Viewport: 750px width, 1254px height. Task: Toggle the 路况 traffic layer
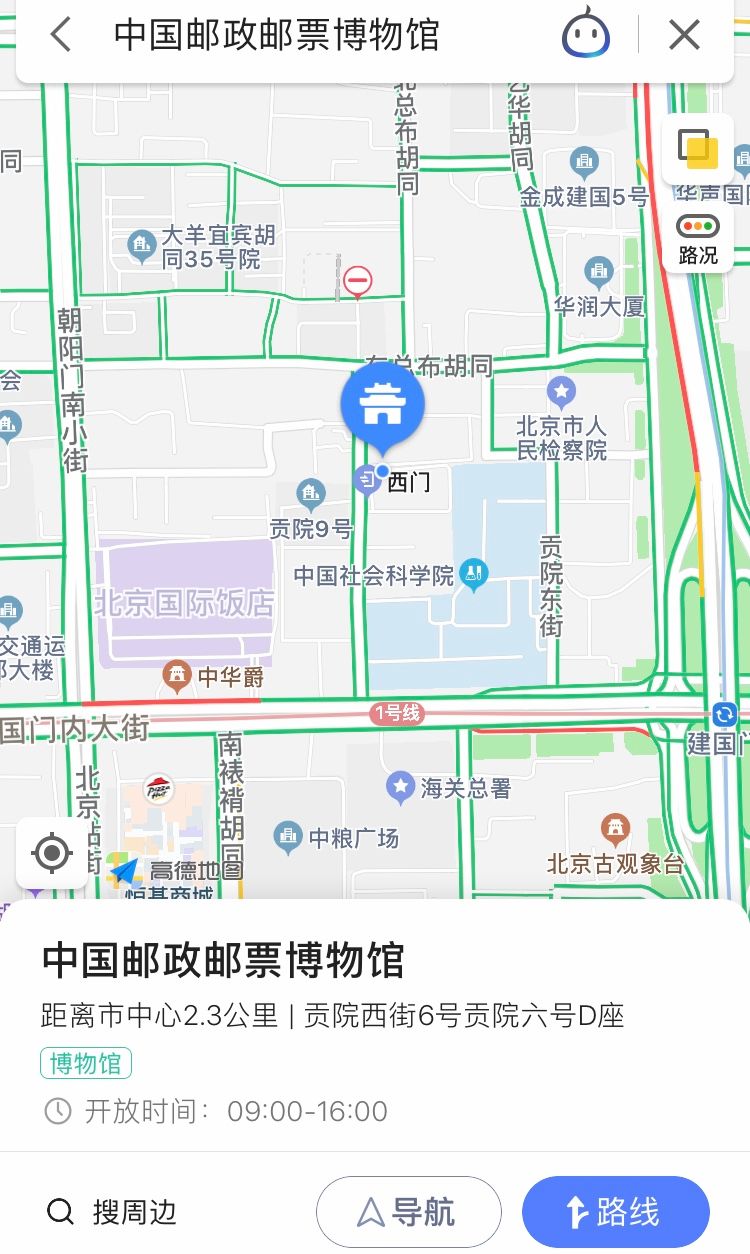pyautogui.click(x=698, y=238)
